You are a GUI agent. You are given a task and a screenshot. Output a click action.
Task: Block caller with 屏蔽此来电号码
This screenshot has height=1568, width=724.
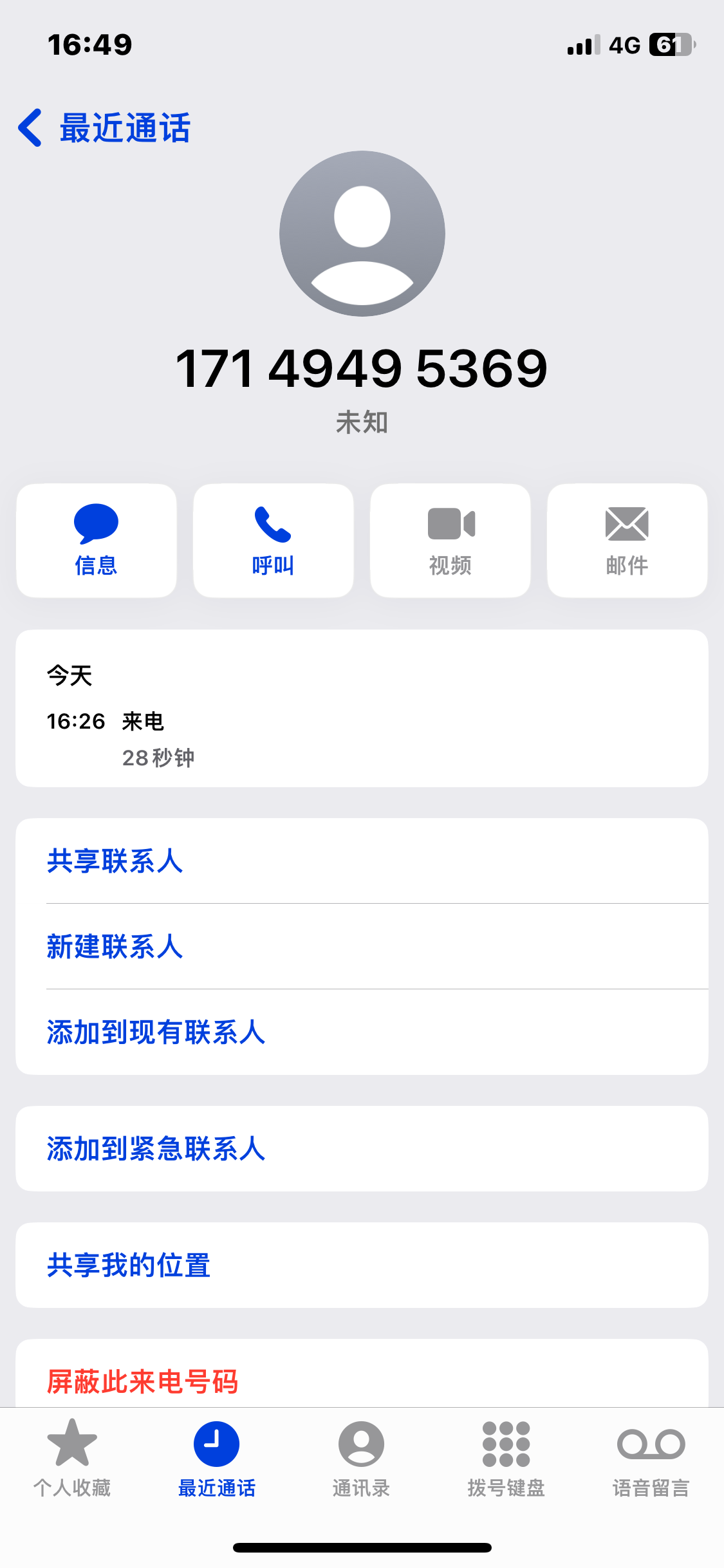click(143, 1381)
